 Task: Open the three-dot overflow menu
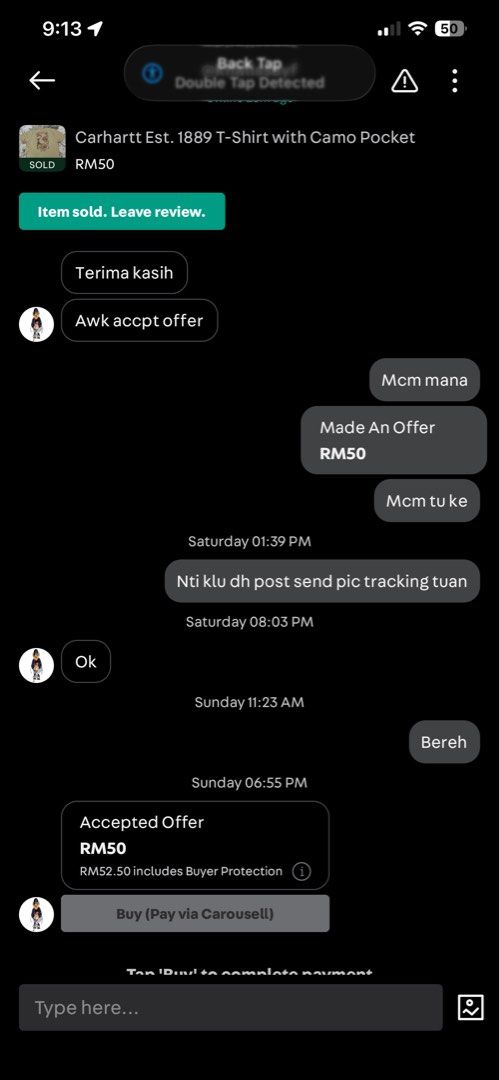point(455,81)
